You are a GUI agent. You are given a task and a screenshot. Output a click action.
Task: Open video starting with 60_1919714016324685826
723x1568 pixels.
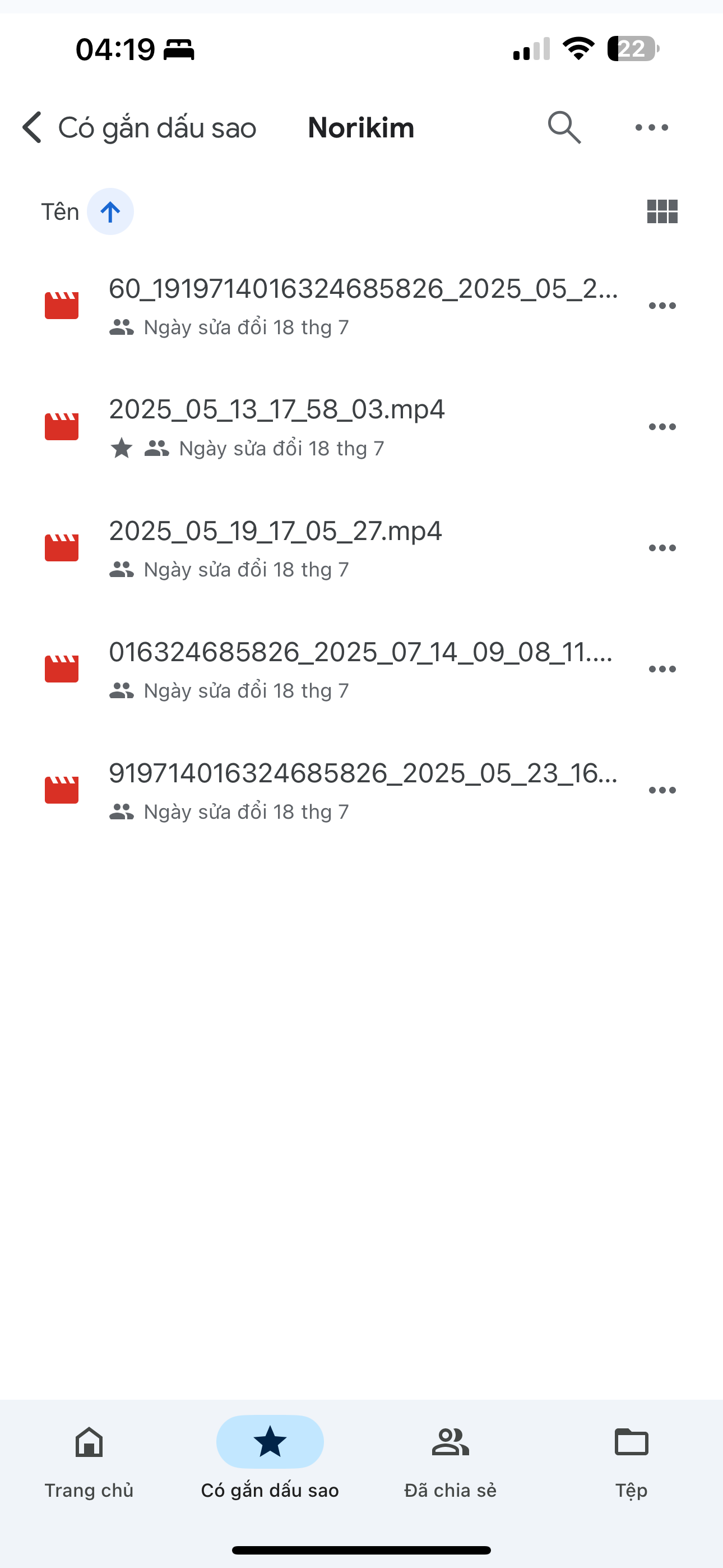tap(363, 289)
